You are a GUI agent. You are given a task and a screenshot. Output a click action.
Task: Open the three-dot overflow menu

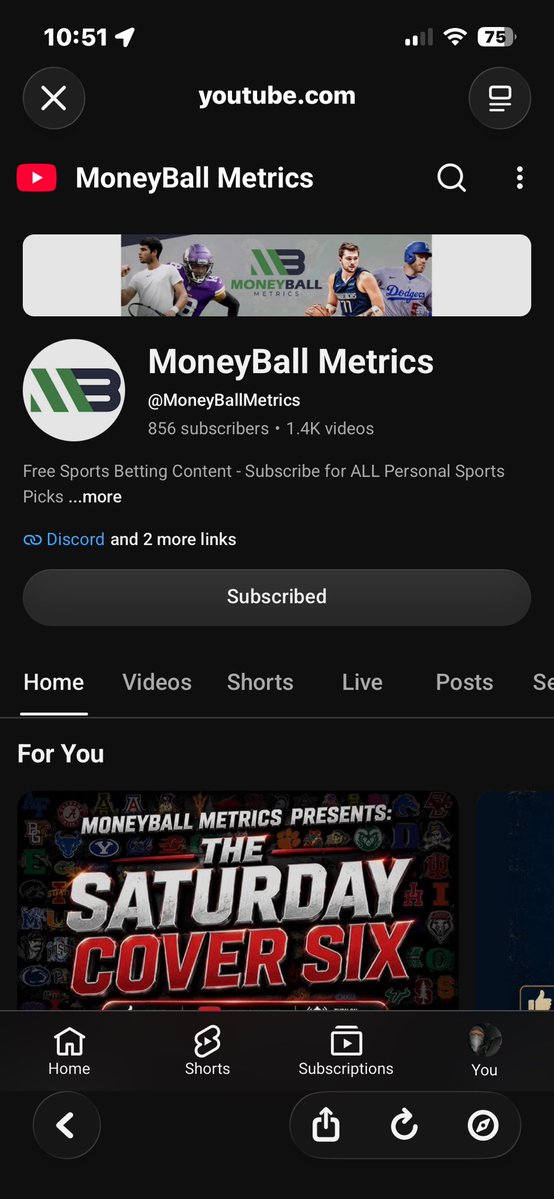[520, 178]
